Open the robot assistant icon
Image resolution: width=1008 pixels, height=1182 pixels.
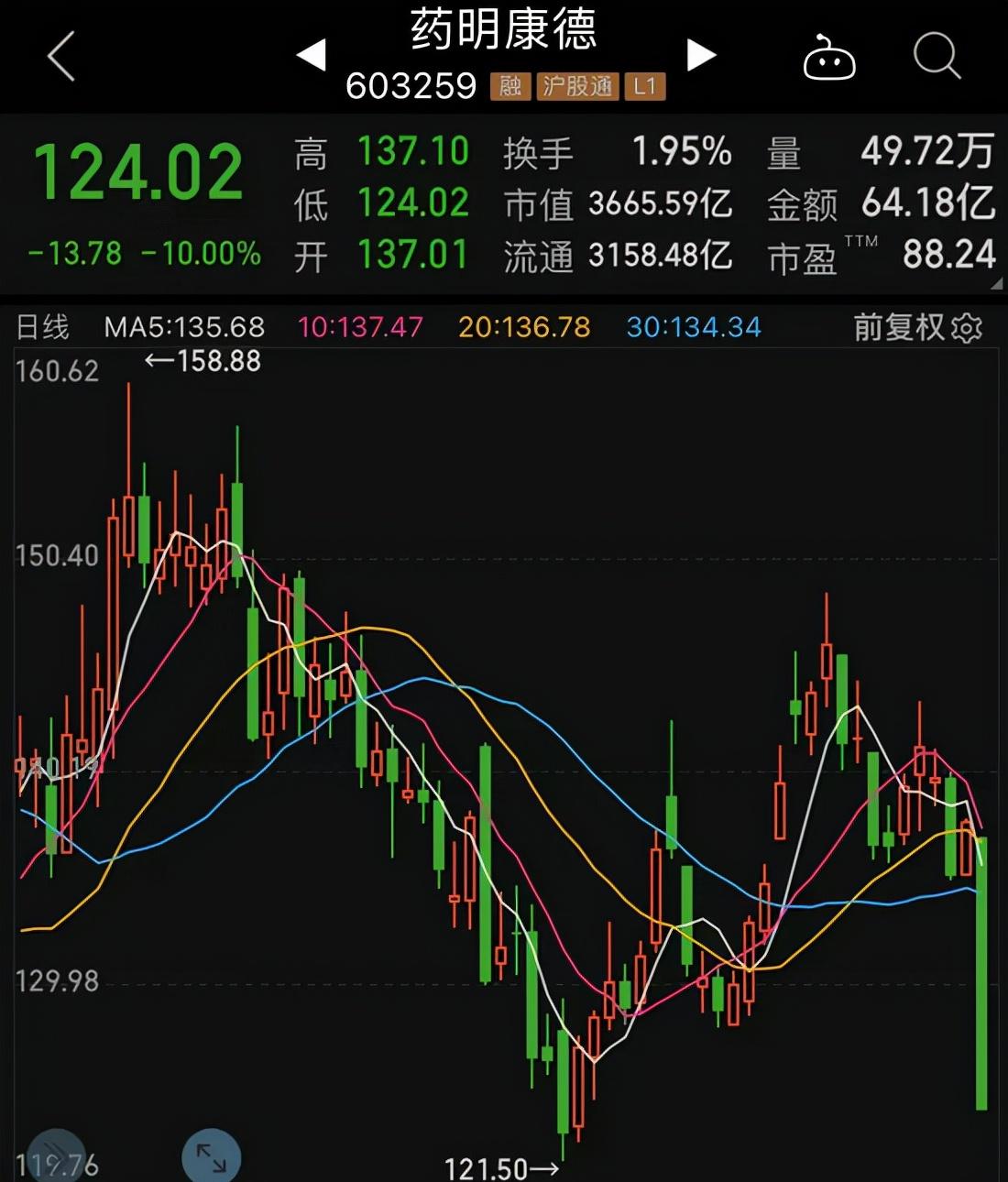[x=828, y=59]
